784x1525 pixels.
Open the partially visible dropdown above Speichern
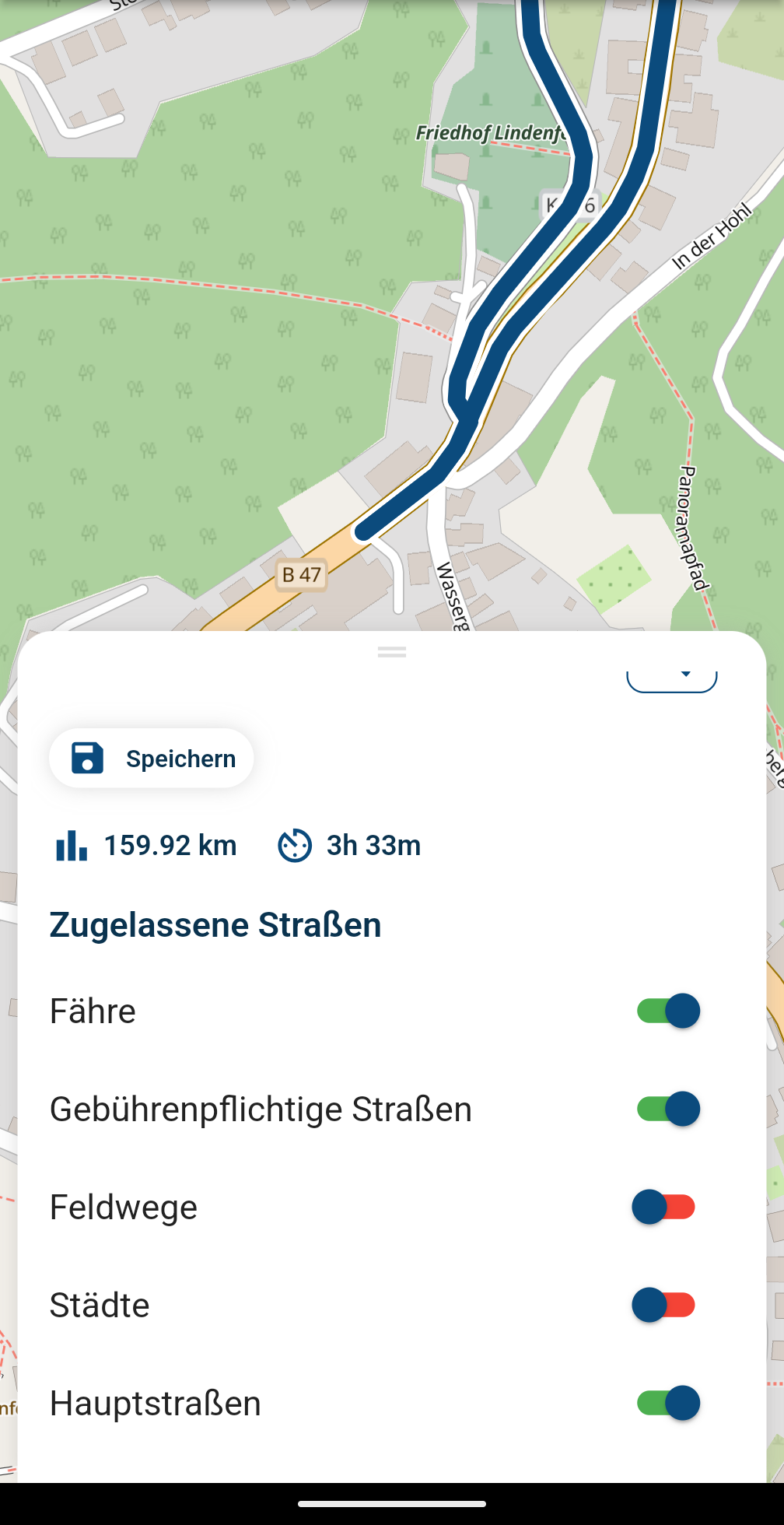(672, 680)
